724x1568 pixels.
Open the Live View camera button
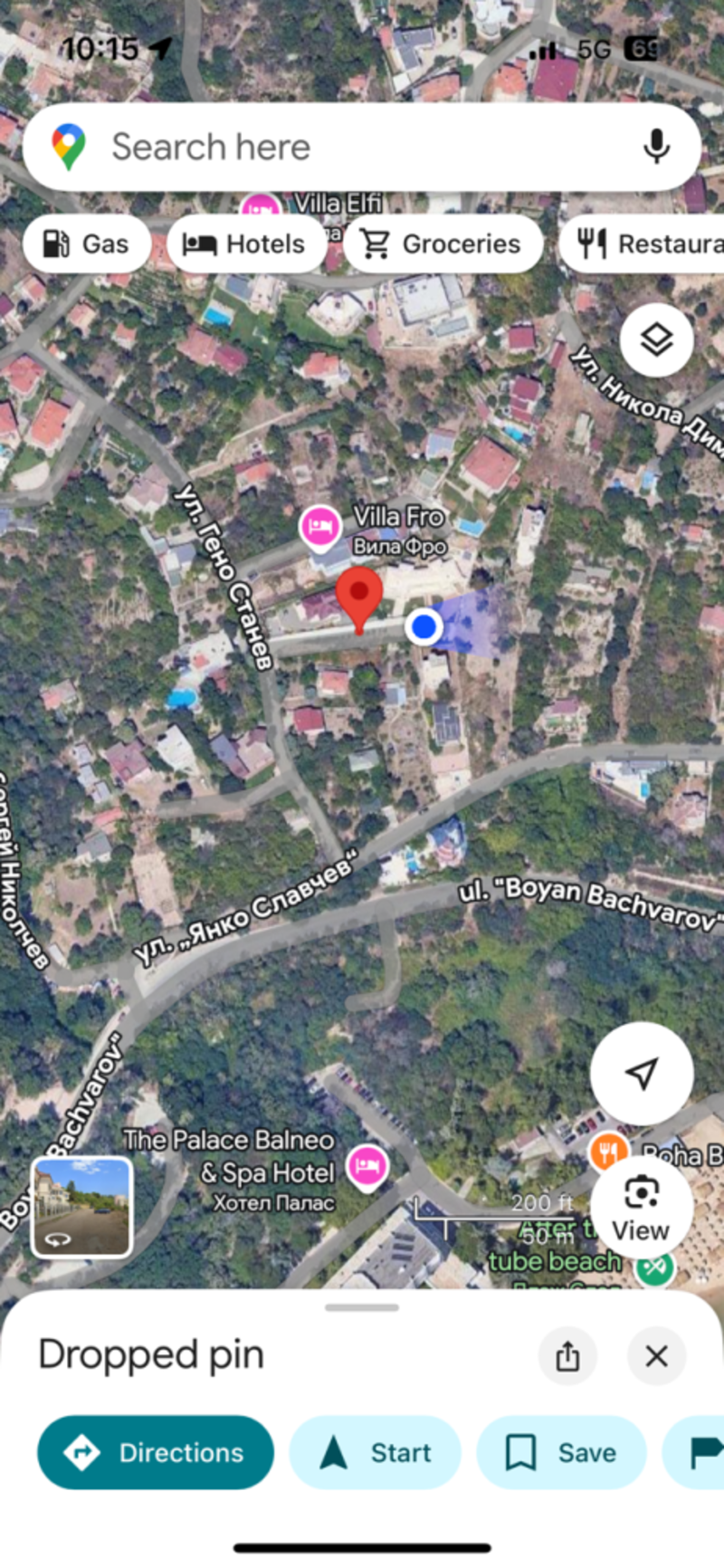(641, 1209)
